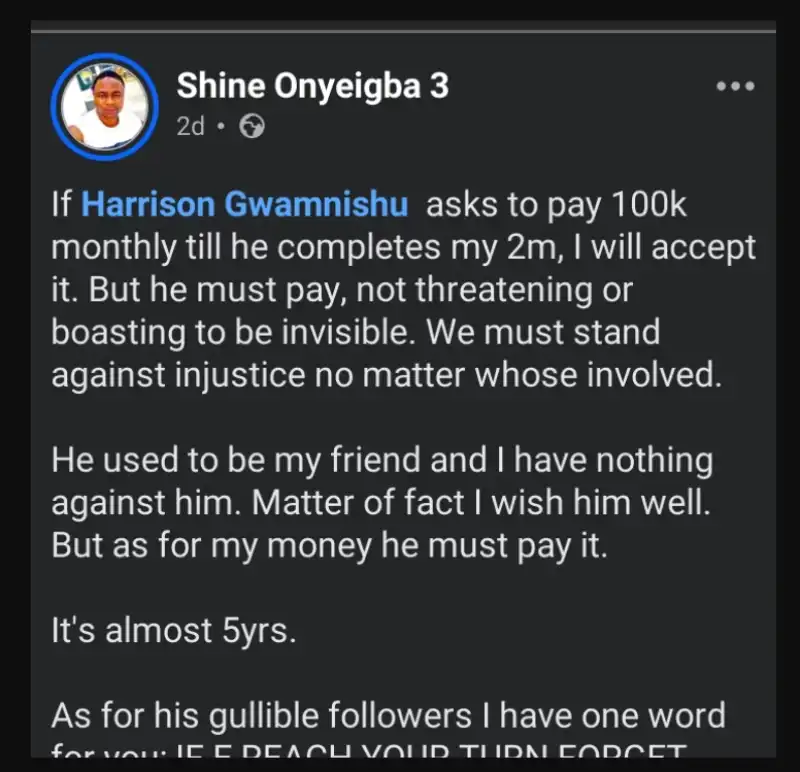The width and height of the screenshot is (800, 772).
Task: Open Shine Onyeigba 3's profile picture
Action: pyautogui.click(x=105, y=107)
